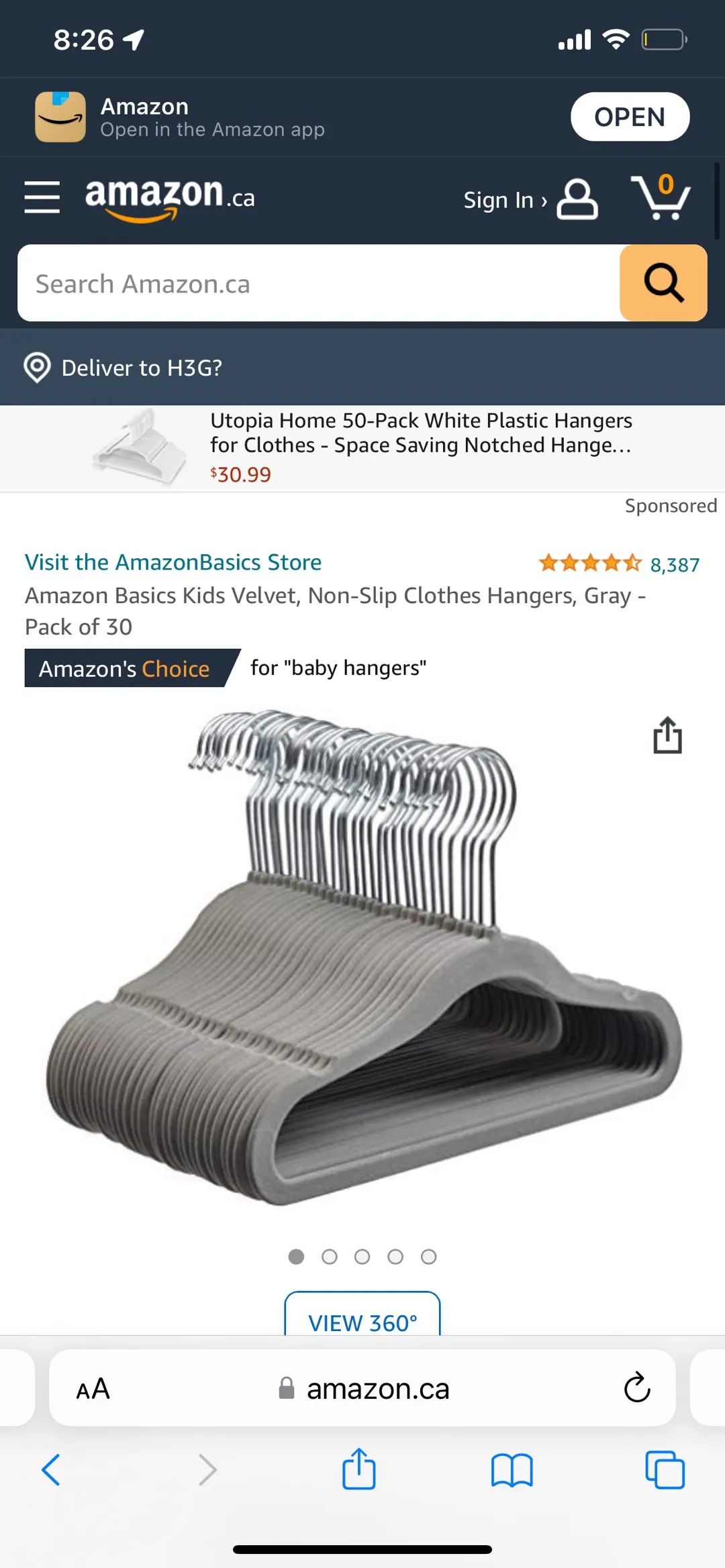Screen dimensions: 725x1568
Task: View the 8,387 customer ratings
Action: [x=675, y=565]
